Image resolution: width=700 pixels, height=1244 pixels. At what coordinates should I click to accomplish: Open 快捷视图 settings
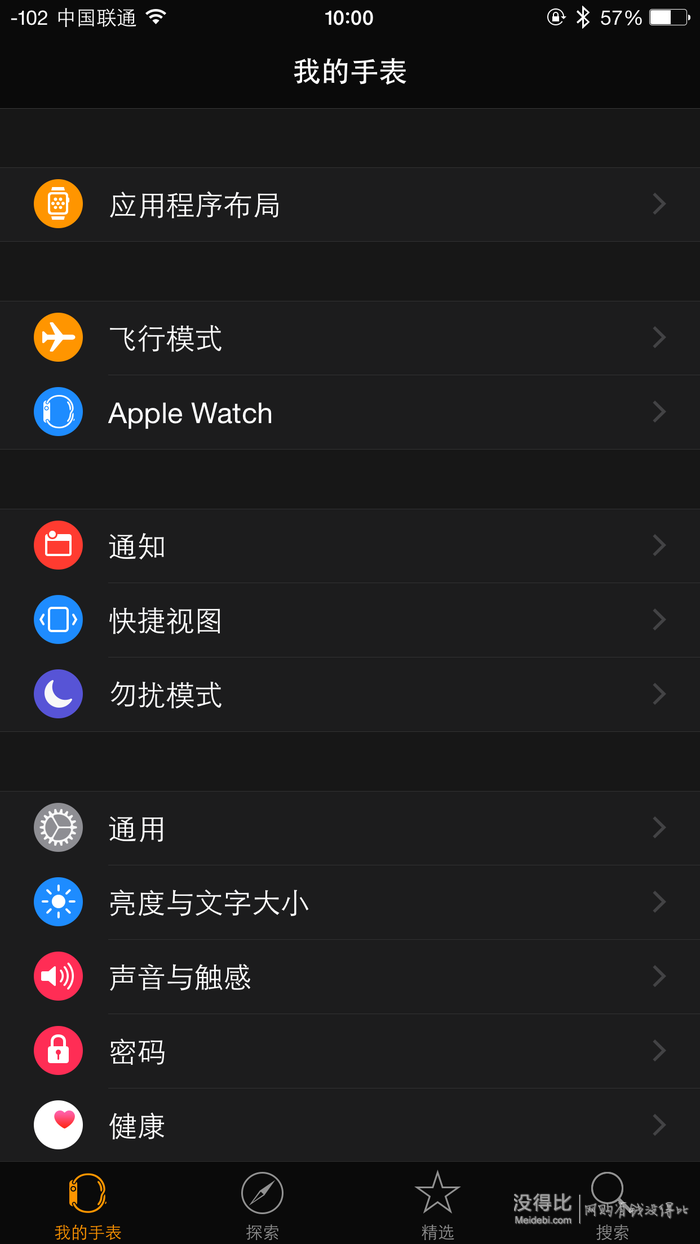click(x=350, y=621)
